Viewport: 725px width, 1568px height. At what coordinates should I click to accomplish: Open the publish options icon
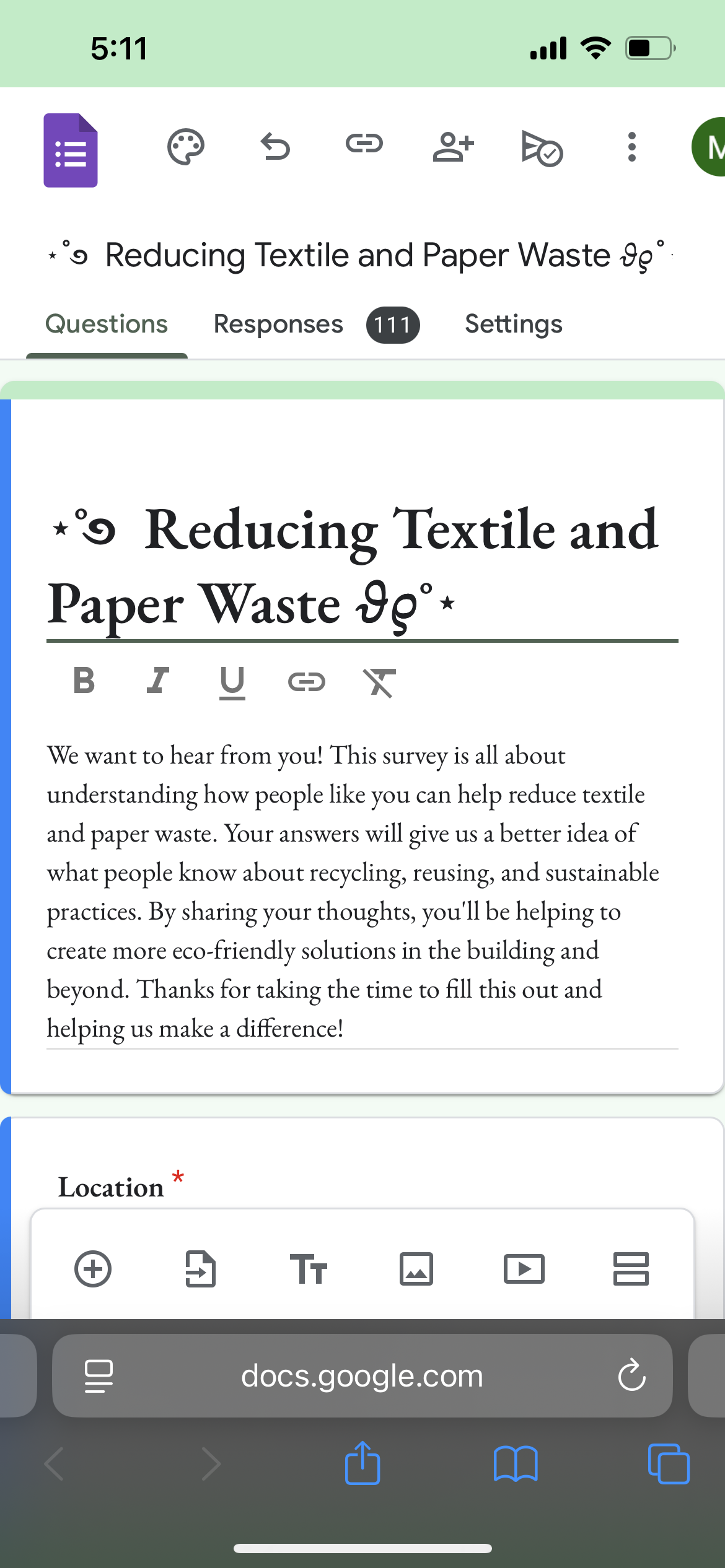point(541,147)
